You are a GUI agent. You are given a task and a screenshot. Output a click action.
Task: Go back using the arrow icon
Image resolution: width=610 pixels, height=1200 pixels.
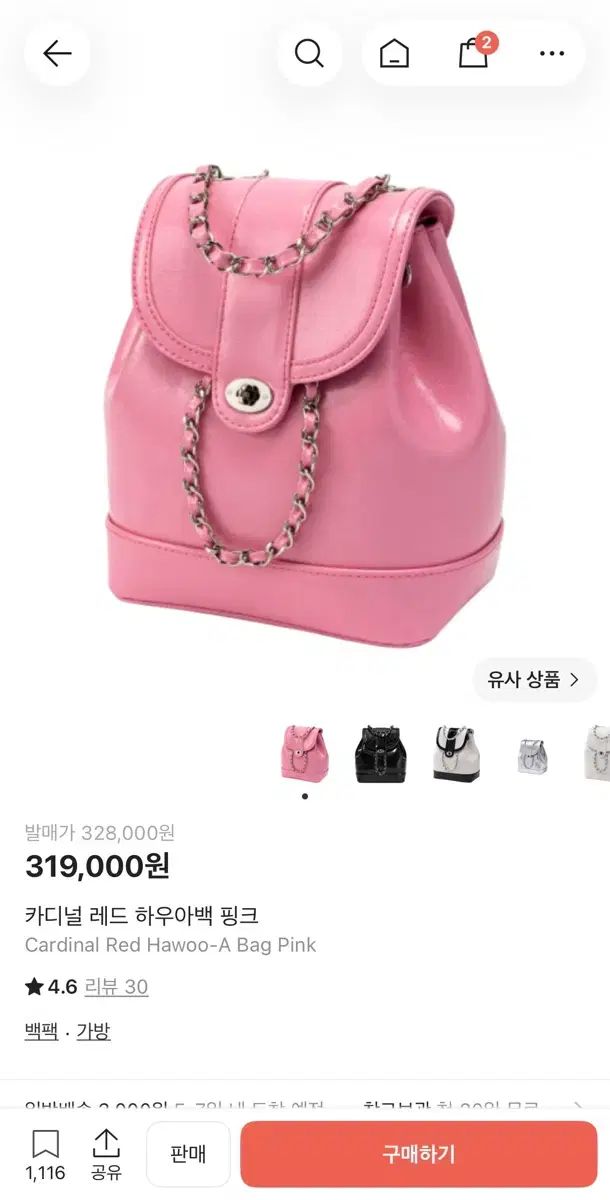click(x=57, y=53)
